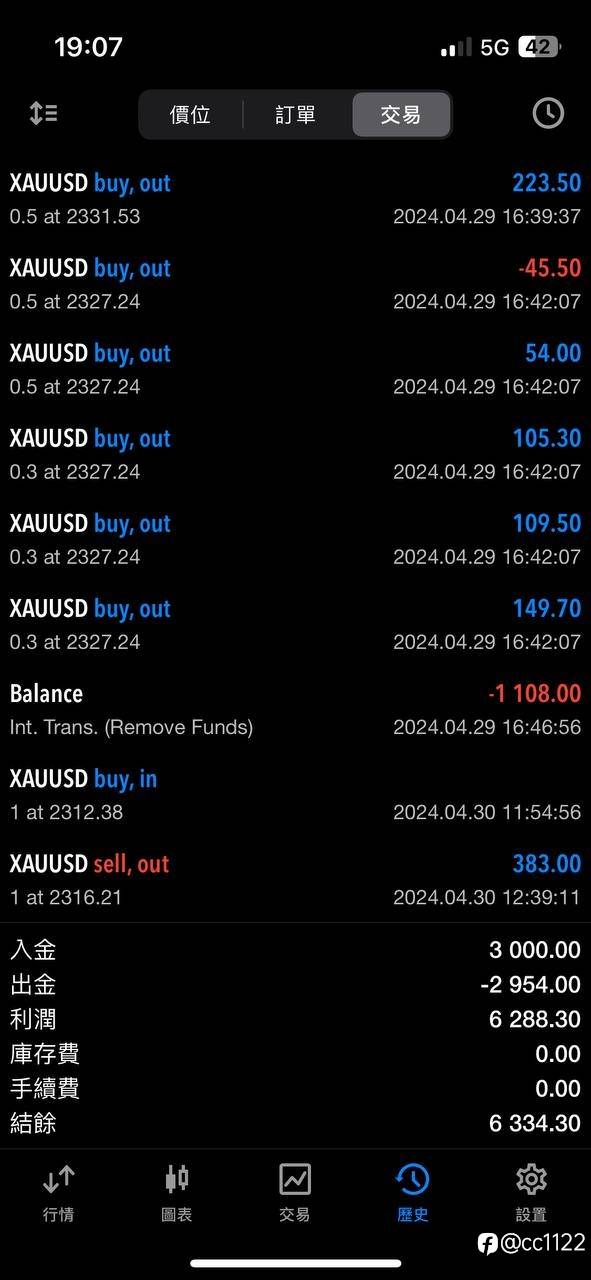Screen dimensions: 591x1280
Task: Go to the 交易 bottom tab
Action: click(x=295, y=1192)
